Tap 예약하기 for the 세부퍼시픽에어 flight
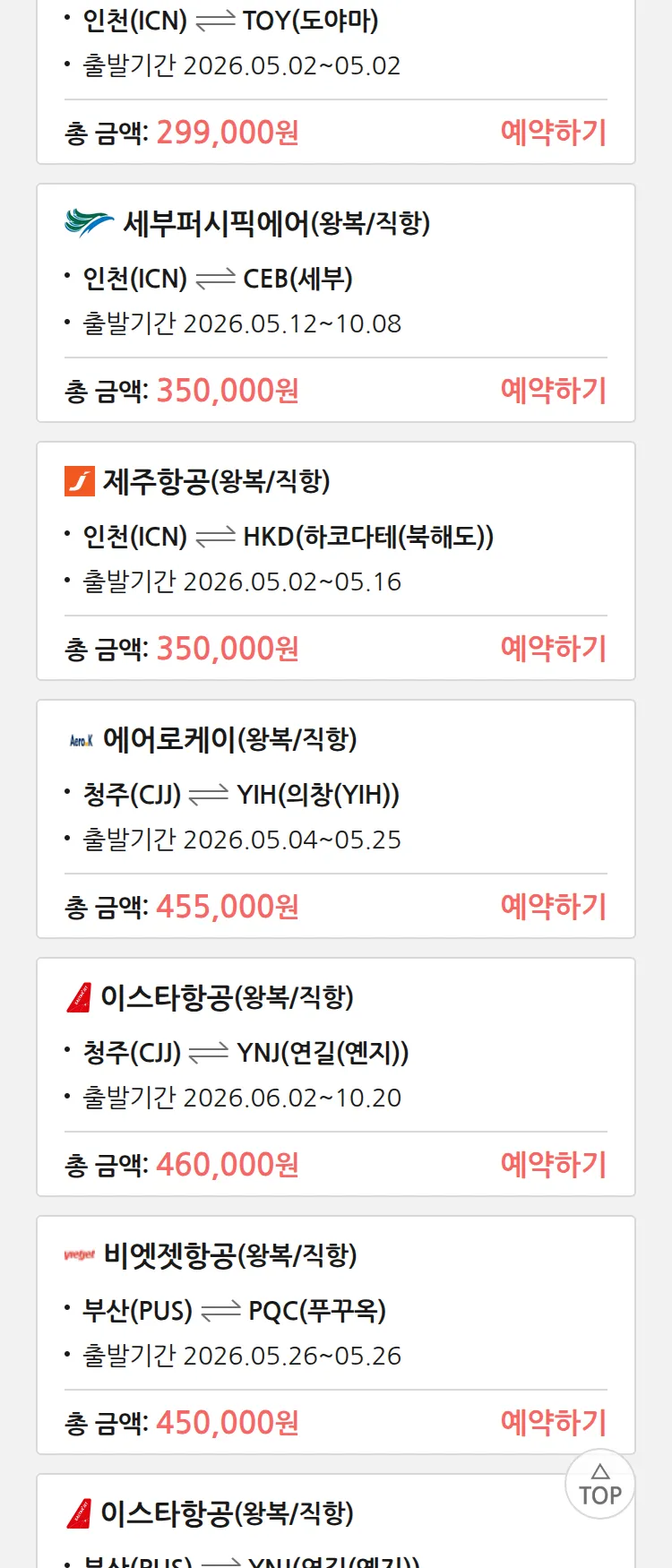 pyautogui.click(x=553, y=391)
